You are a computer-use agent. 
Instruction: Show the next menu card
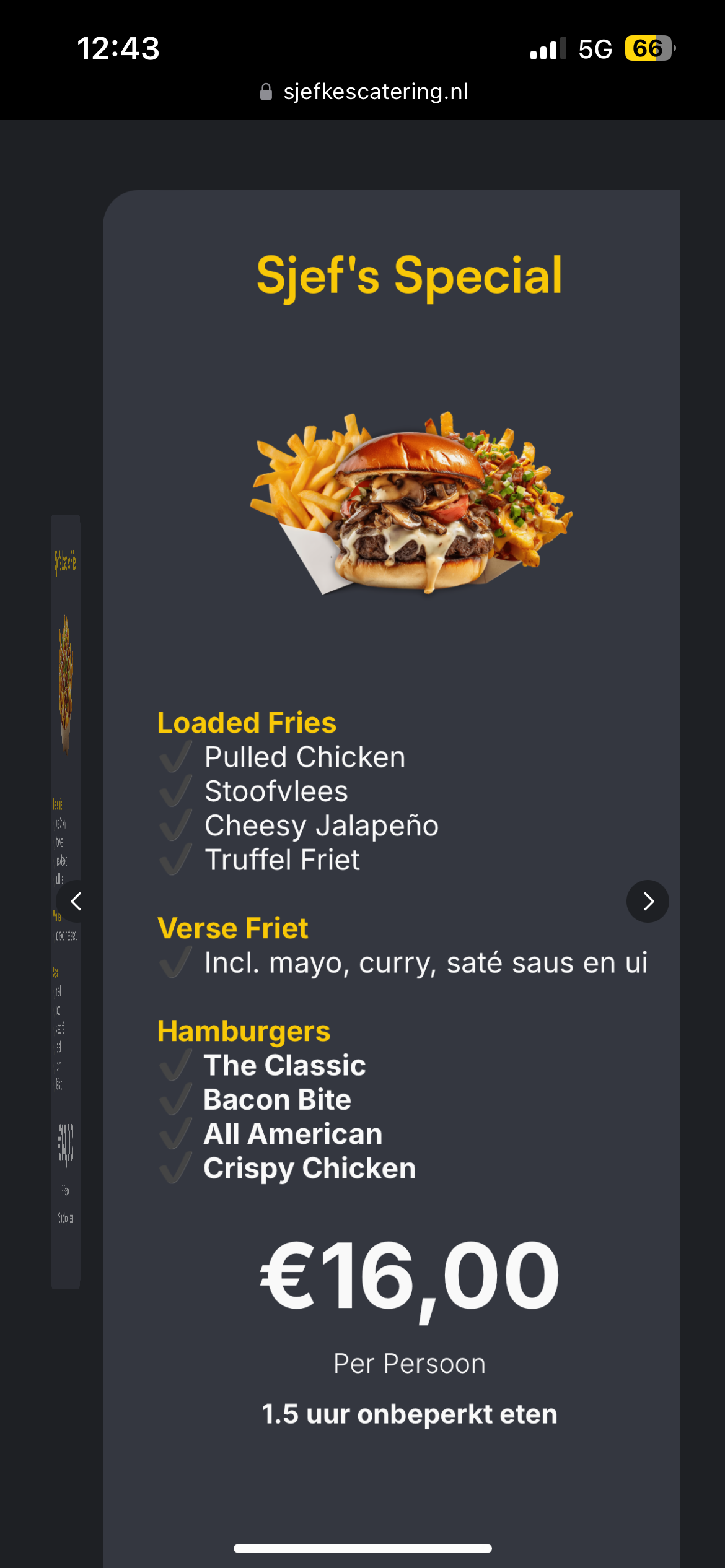coord(648,901)
